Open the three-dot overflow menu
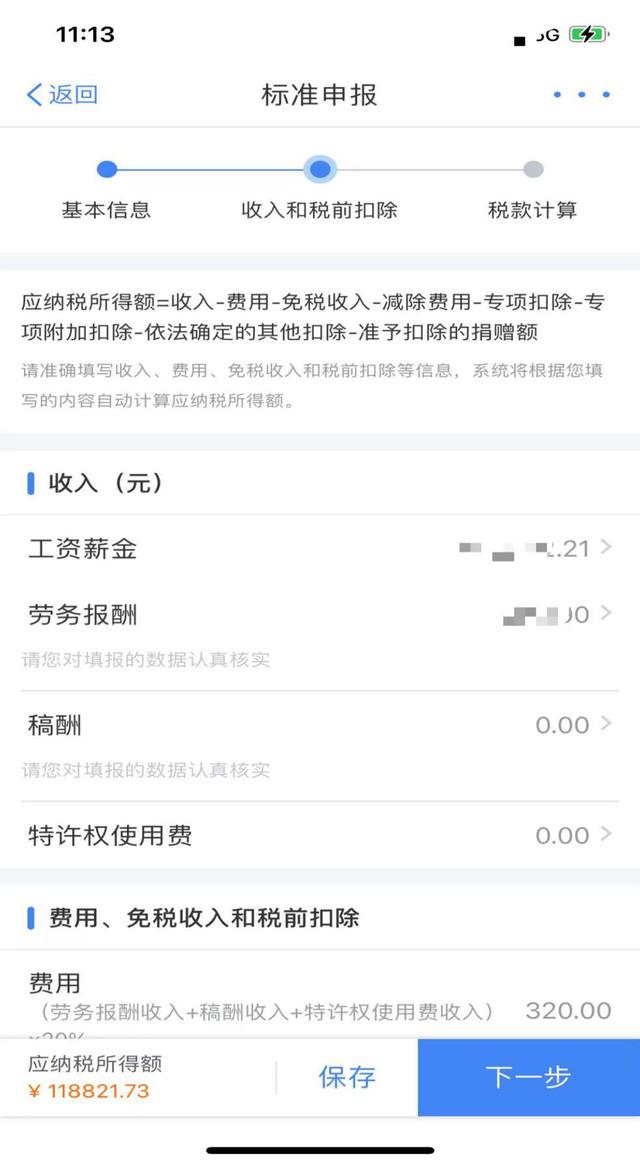 [581, 94]
